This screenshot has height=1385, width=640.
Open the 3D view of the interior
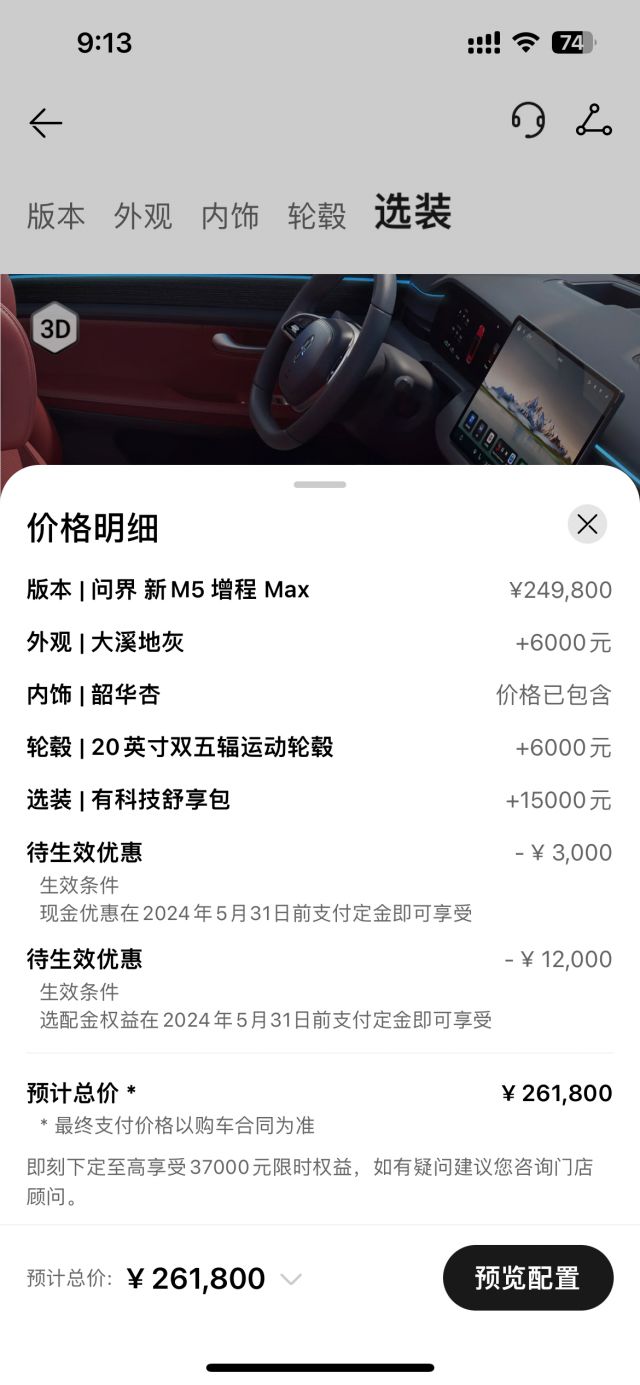click(55, 330)
